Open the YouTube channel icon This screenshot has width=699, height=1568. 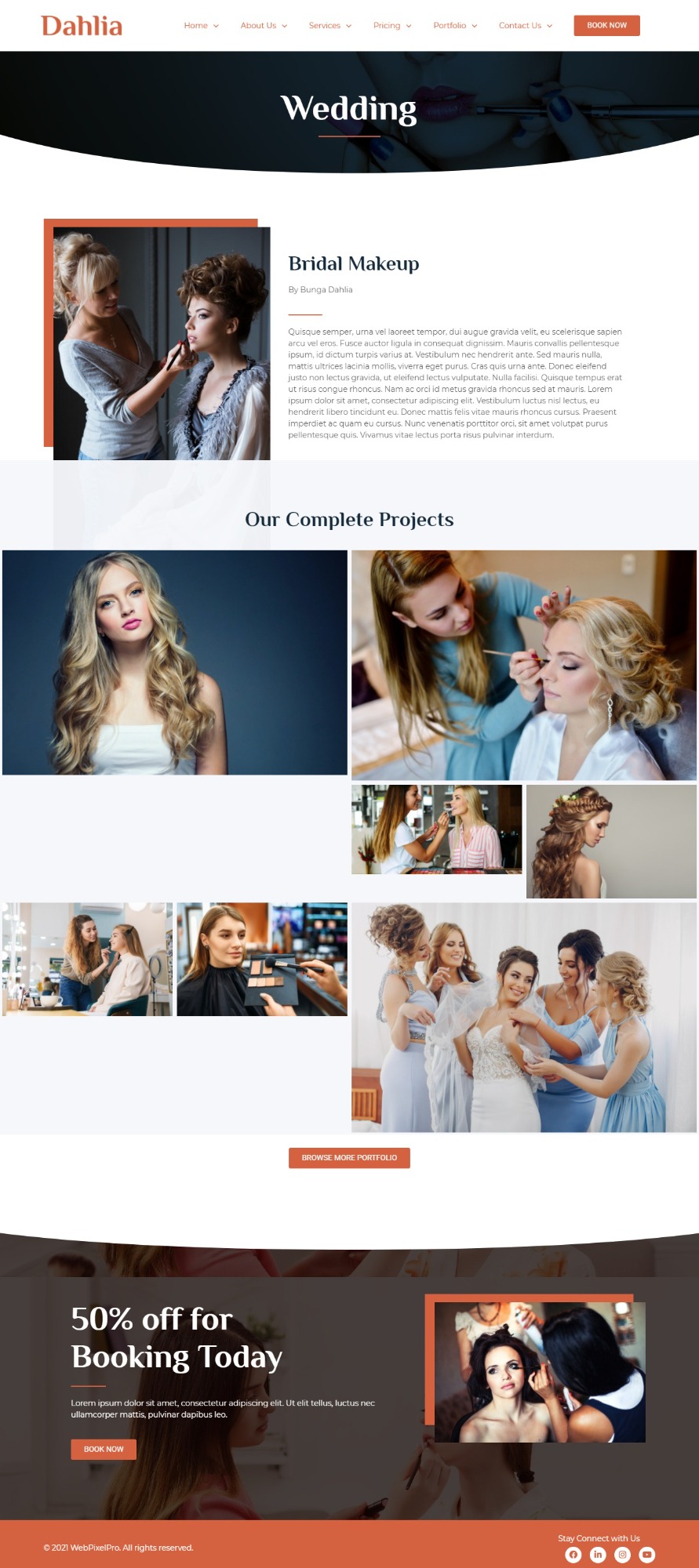647,1555
